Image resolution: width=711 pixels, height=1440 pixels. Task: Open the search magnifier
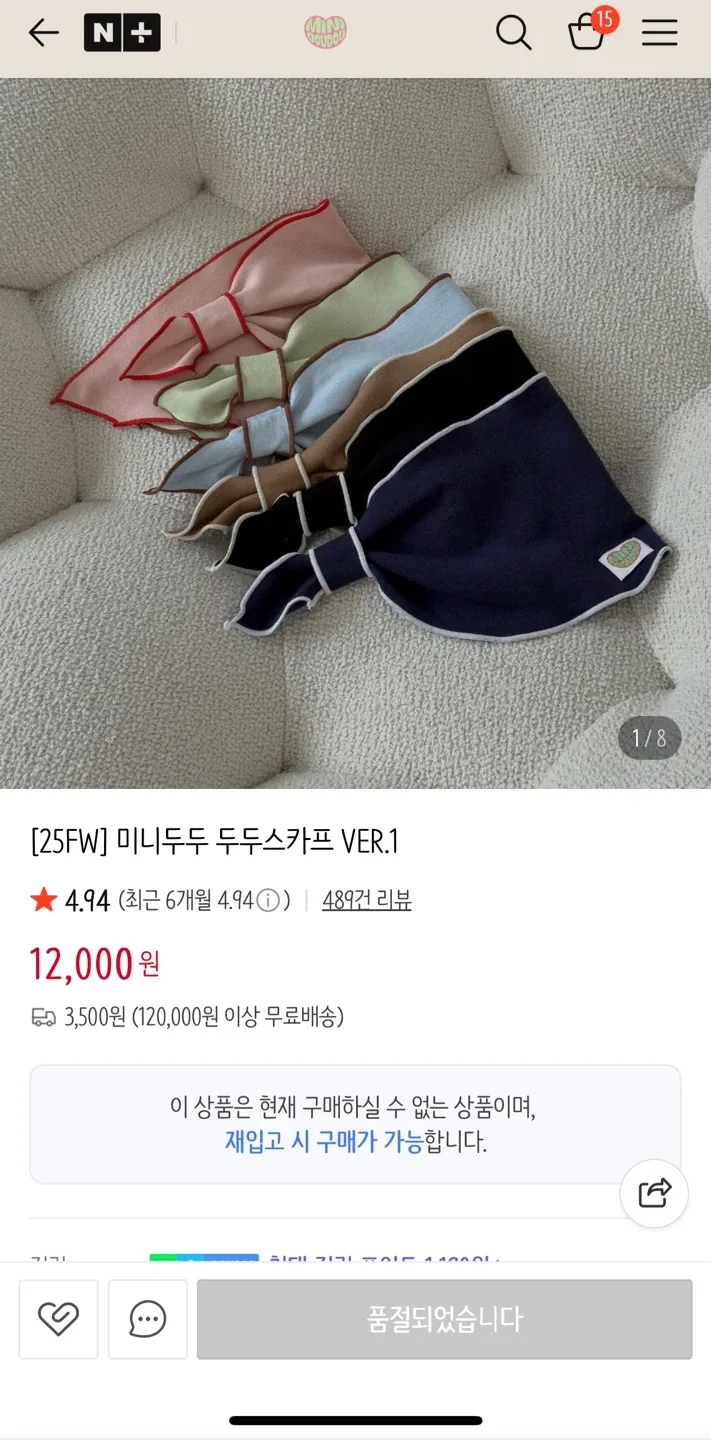tap(513, 33)
